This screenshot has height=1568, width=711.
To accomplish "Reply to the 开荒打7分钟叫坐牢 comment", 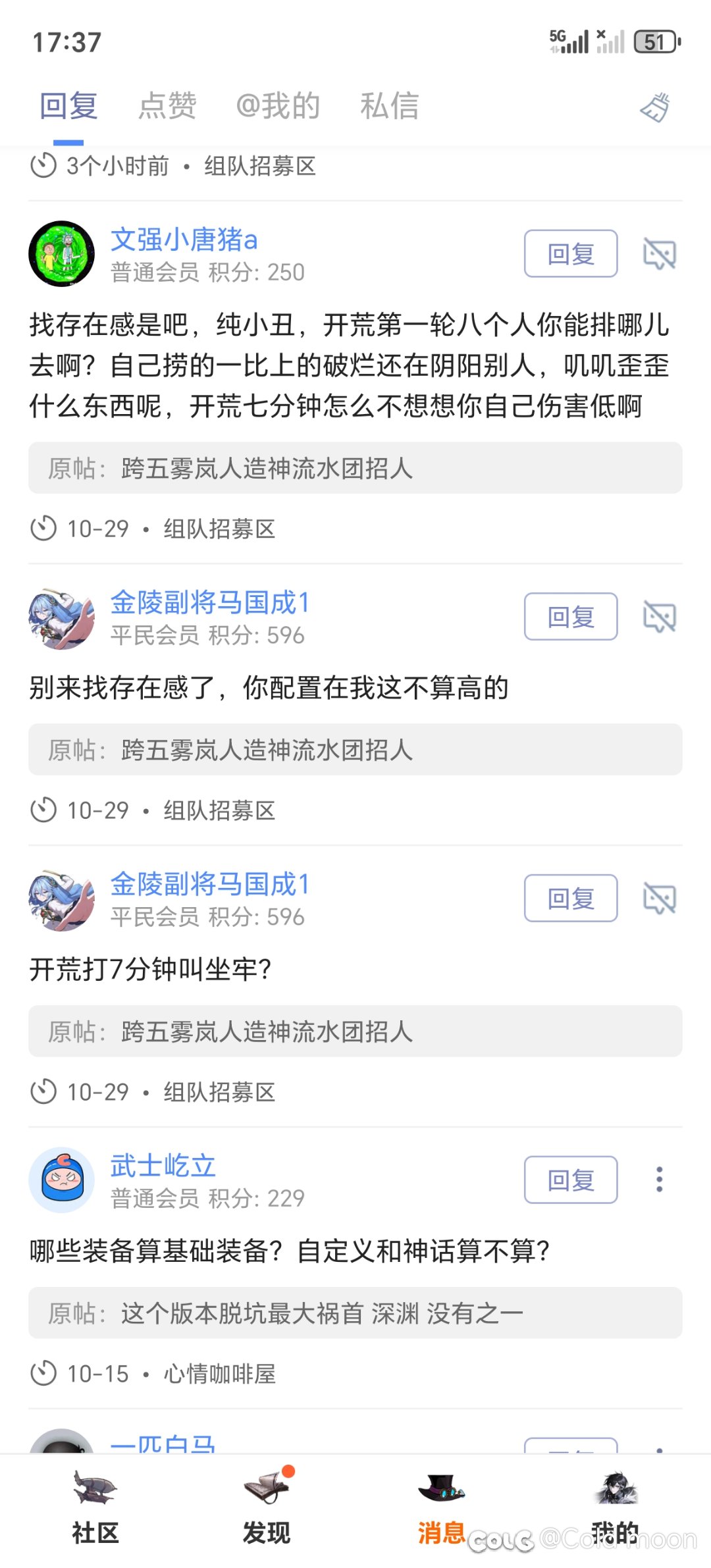I will [570, 899].
